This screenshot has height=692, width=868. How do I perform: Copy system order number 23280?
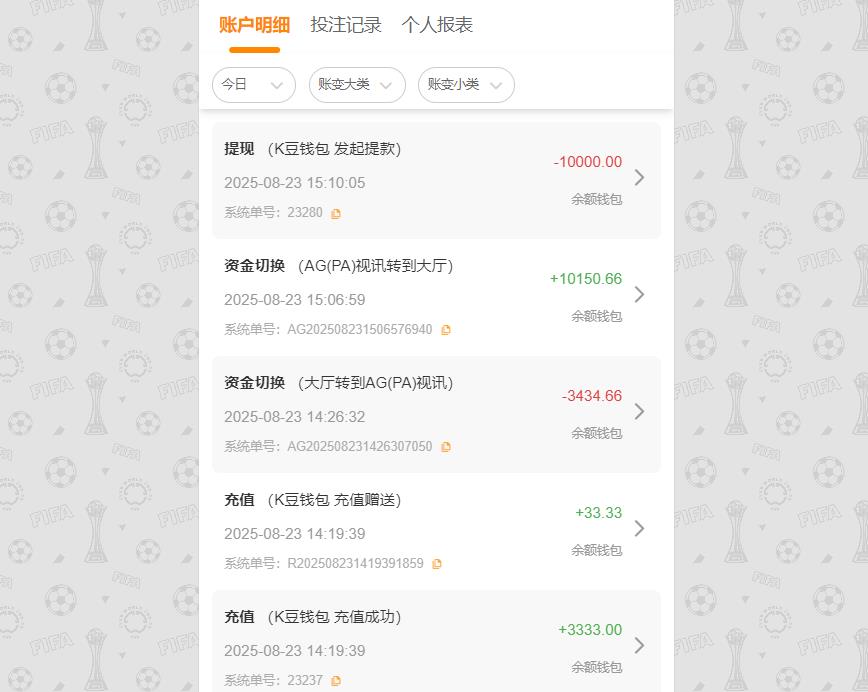(x=336, y=213)
